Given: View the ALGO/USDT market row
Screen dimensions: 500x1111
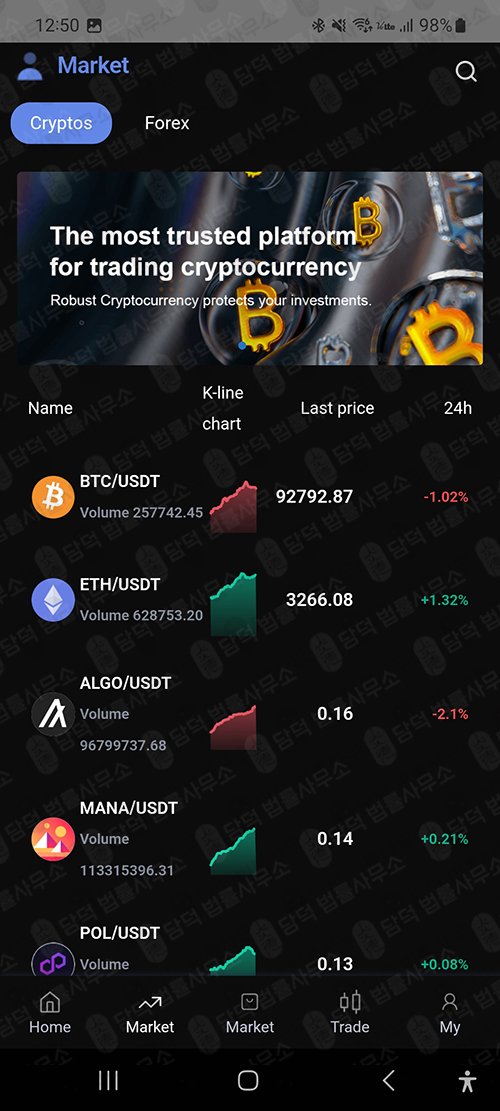Looking at the screenshot, I should 250,714.
